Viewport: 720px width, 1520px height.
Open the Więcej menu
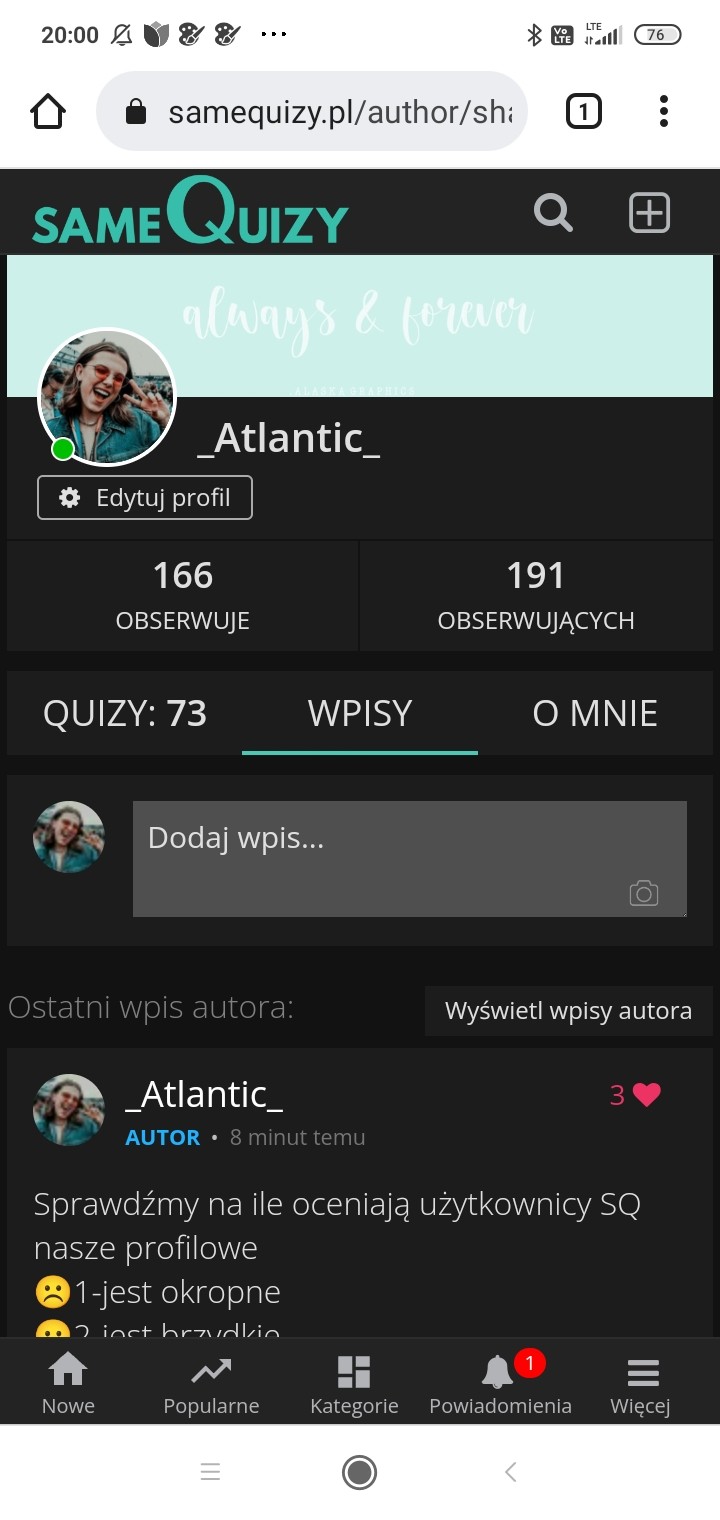pyautogui.click(x=641, y=1383)
